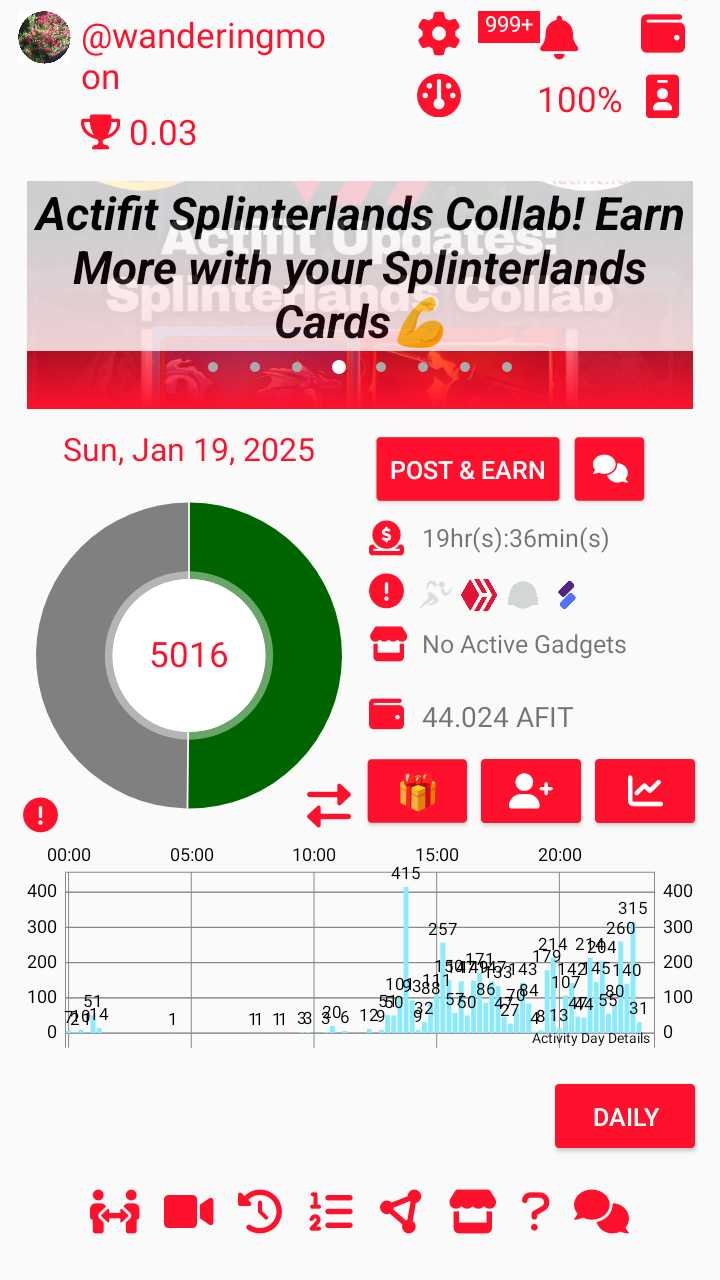This screenshot has height=1280, width=720.
Task: Open the activity history clock icon
Action: [260, 1212]
